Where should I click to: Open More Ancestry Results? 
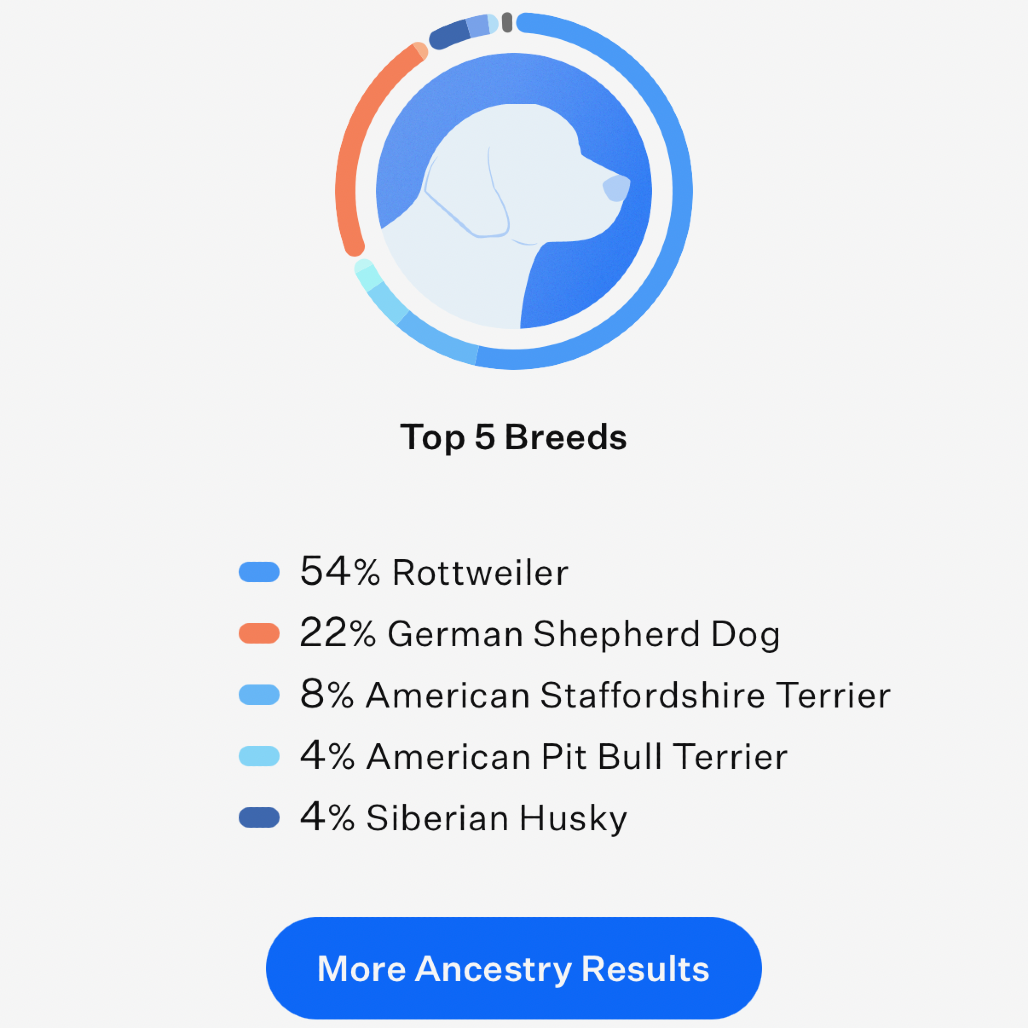tap(513, 968)
